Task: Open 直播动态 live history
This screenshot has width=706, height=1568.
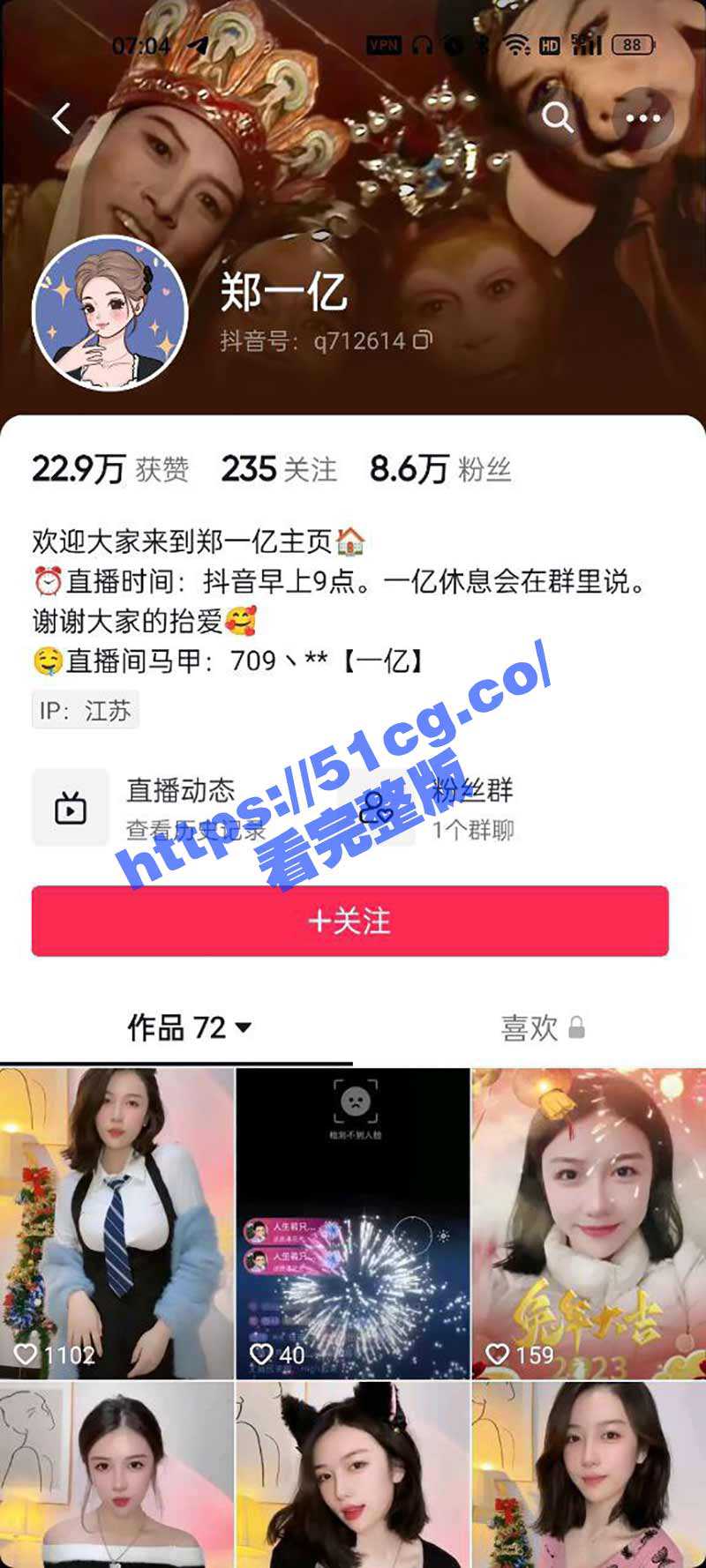Action: coord(150,807)
